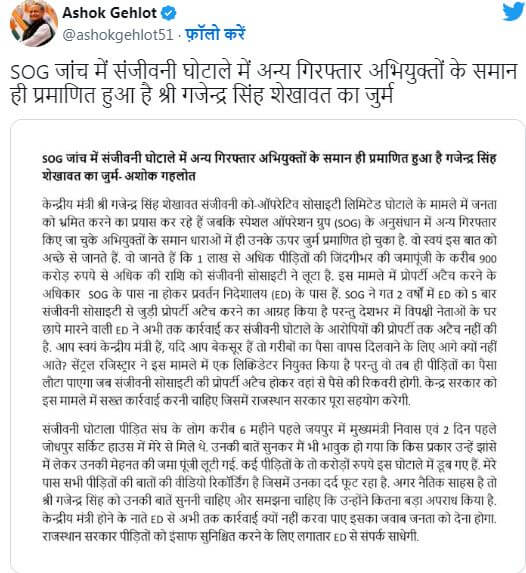The height and width of the screenshot is (573, 526).
Task: Open the attached statement image
Action: (x=268, y=346)
